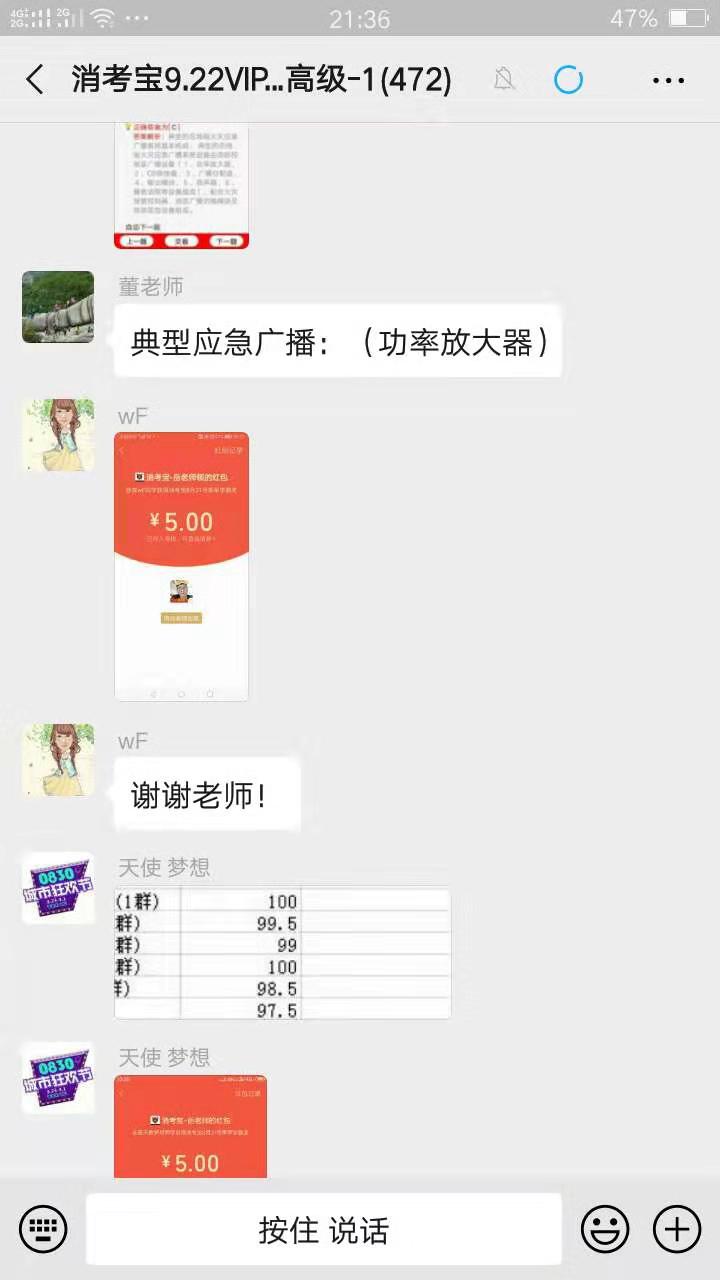Open 天使 梦想's ¥5.00 red packet image
Viewport: 720px width, 1280px height.
190,1127
